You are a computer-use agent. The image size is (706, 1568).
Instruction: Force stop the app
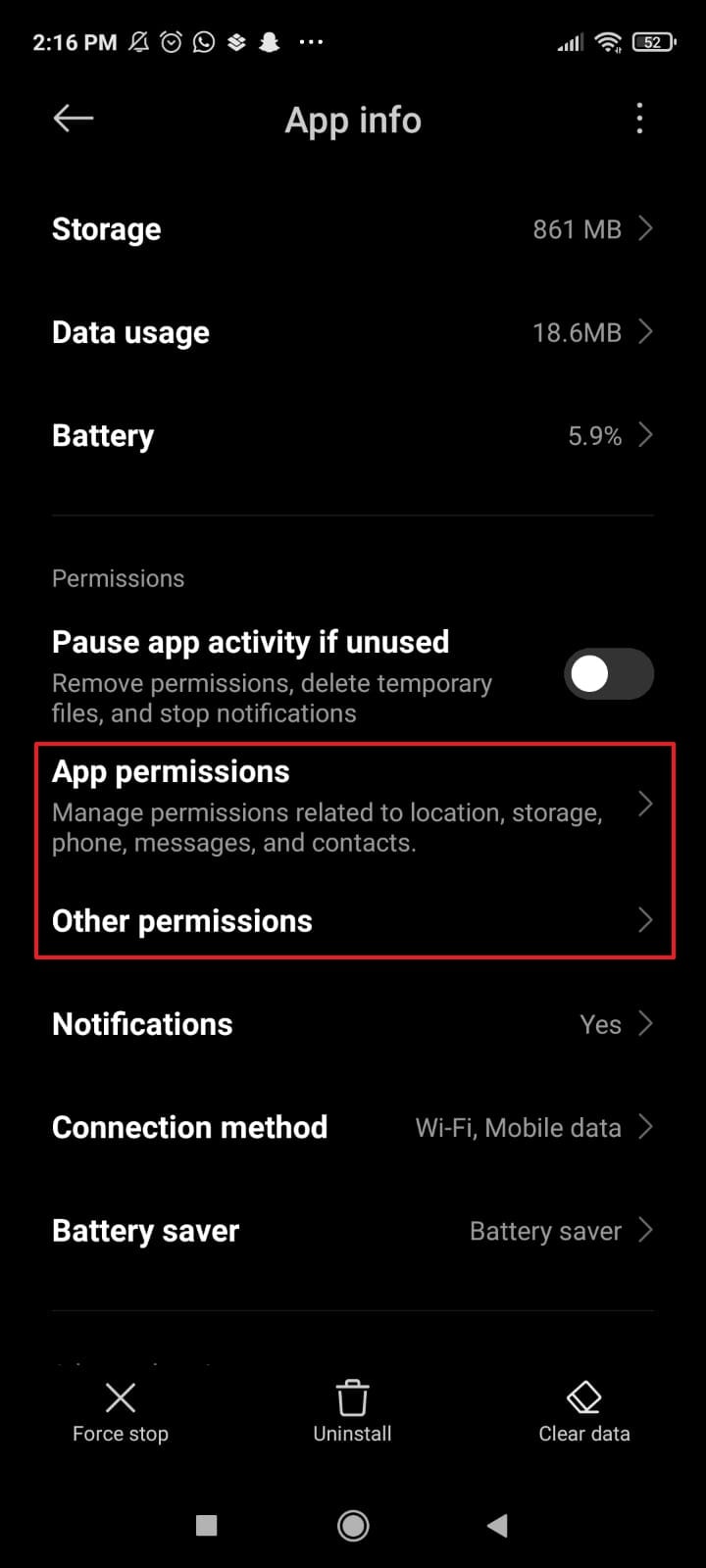coord(121,1412)
